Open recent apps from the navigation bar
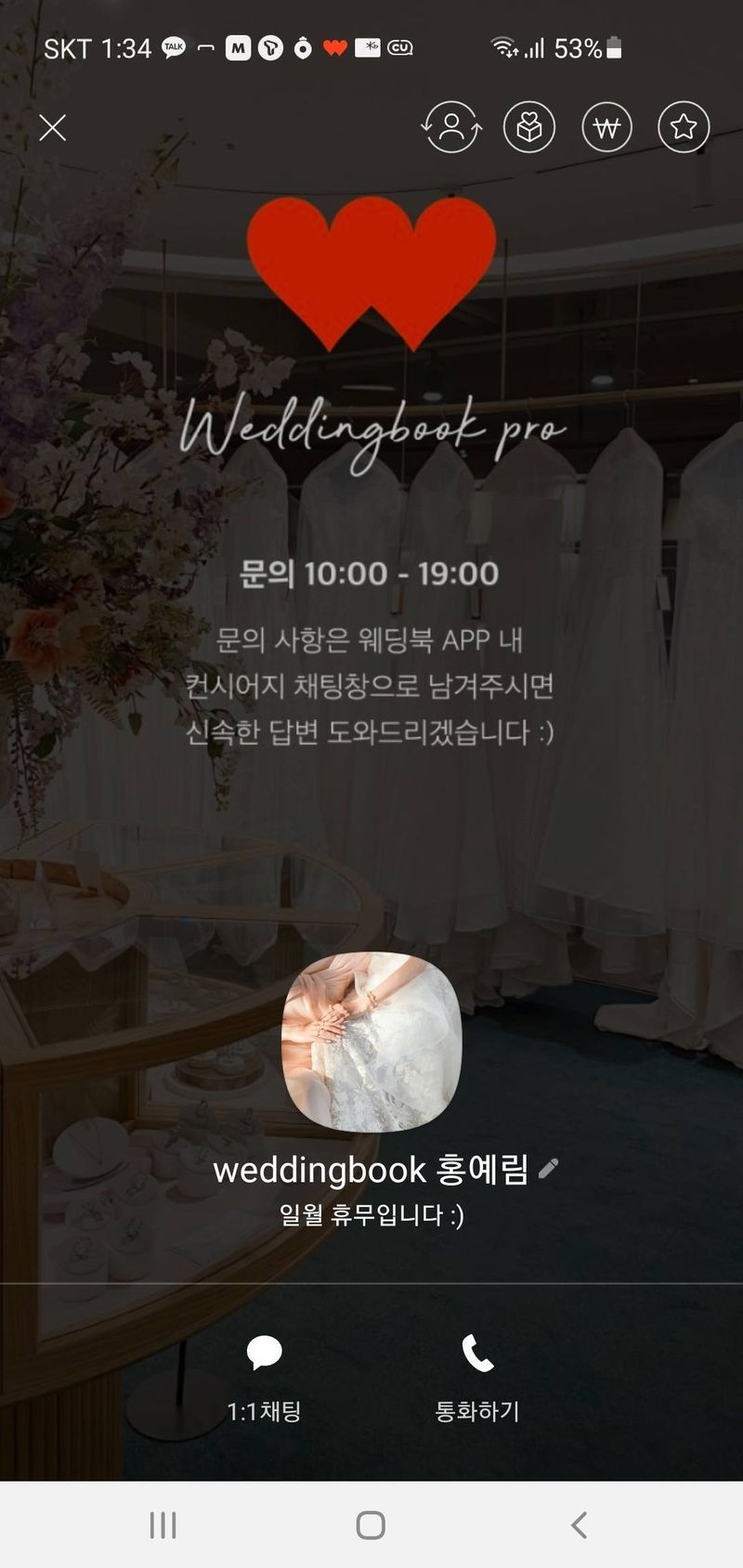The image size is (743, 1568). point(163,1524)
